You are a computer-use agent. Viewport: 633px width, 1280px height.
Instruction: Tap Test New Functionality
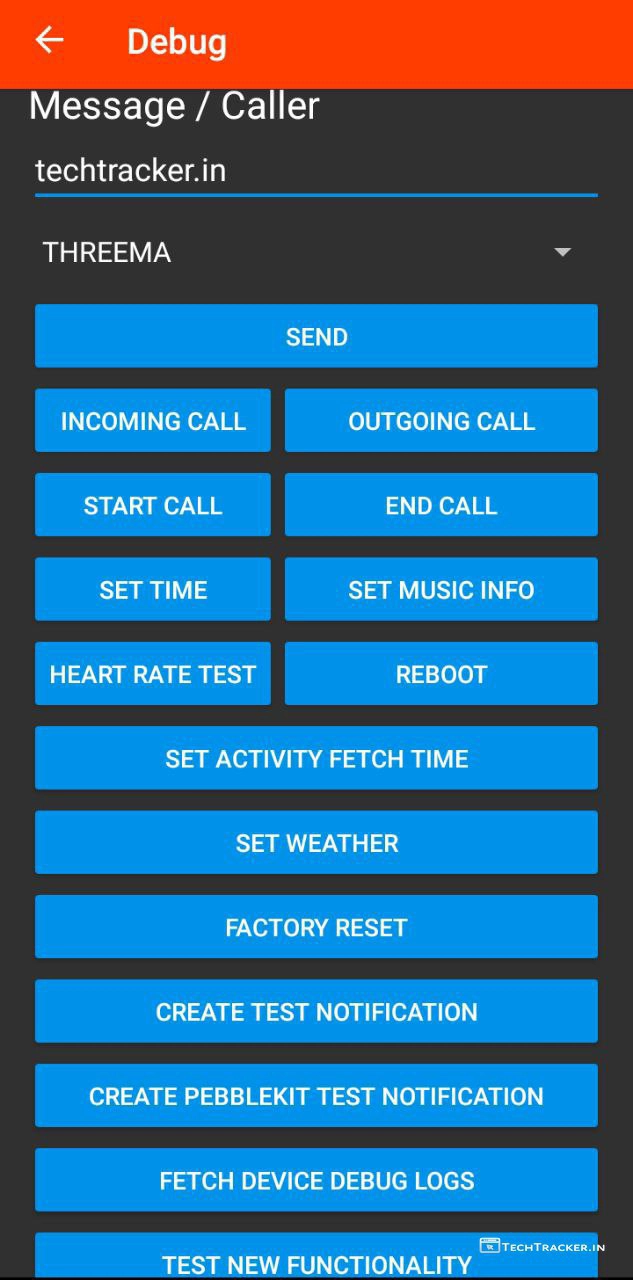click(316, 1258)
